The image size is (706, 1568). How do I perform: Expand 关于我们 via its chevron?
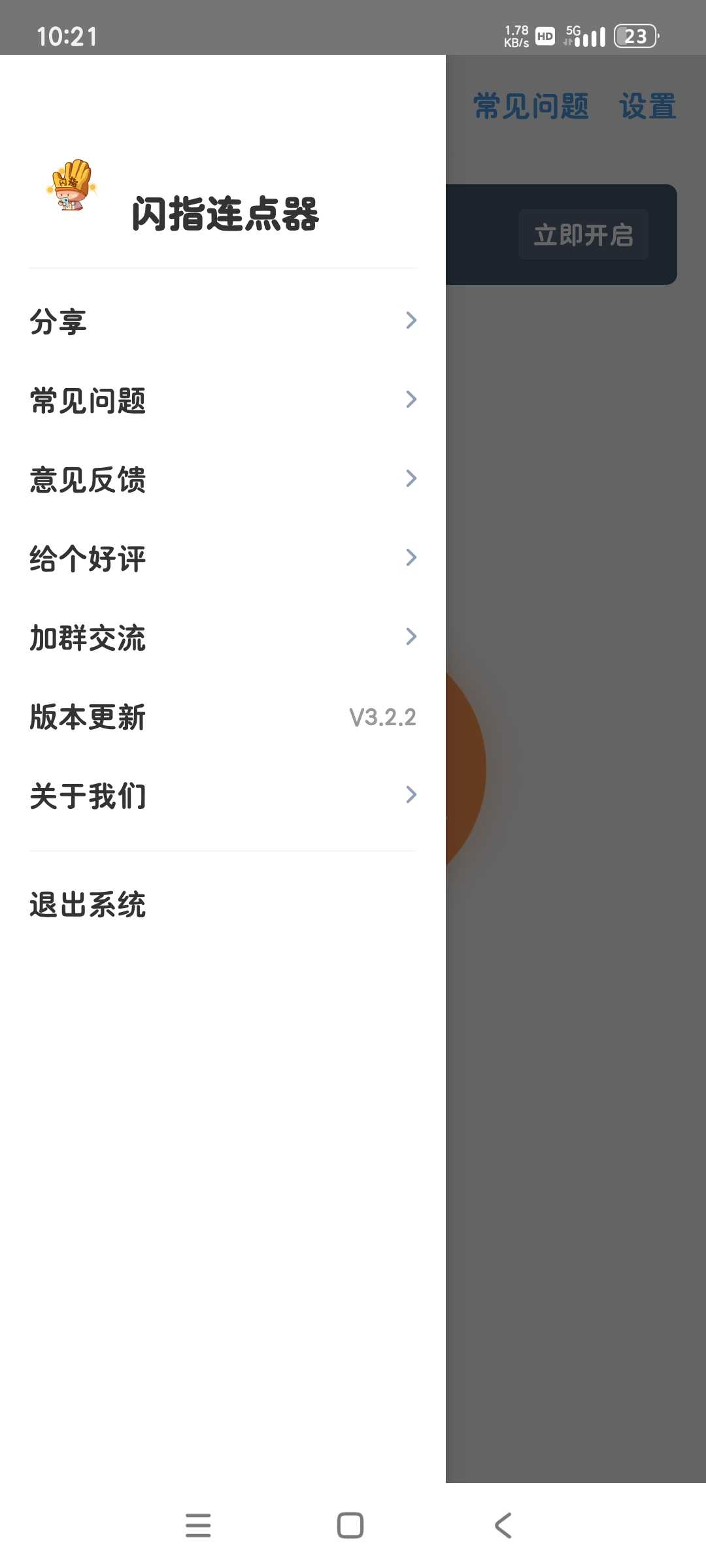click(x=411, y=794)
